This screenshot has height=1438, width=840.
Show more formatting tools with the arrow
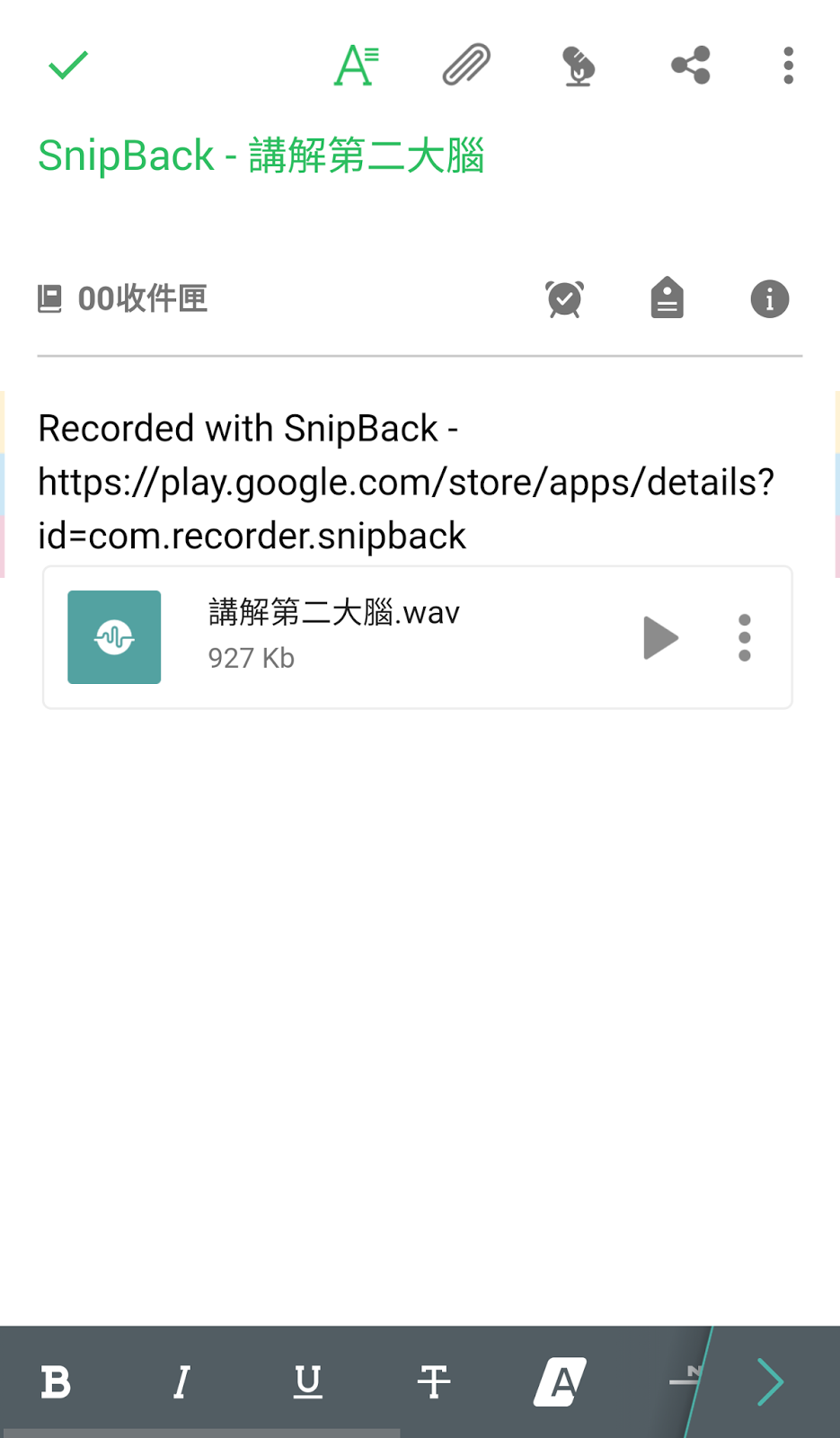pyautogui.click(x=770, y=1381)
